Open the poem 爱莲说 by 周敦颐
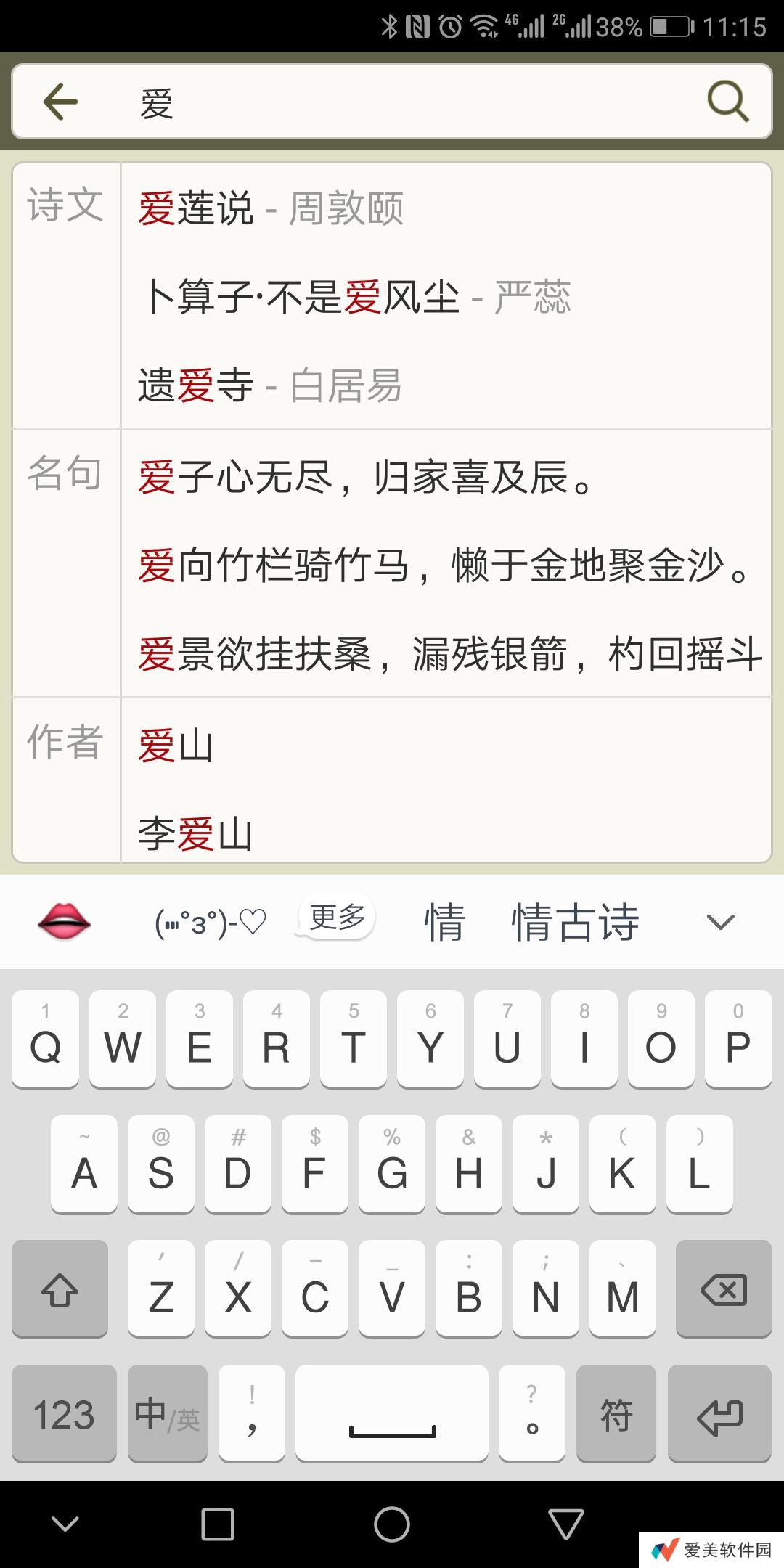The image size is (784, 1568). pos(270,208)
